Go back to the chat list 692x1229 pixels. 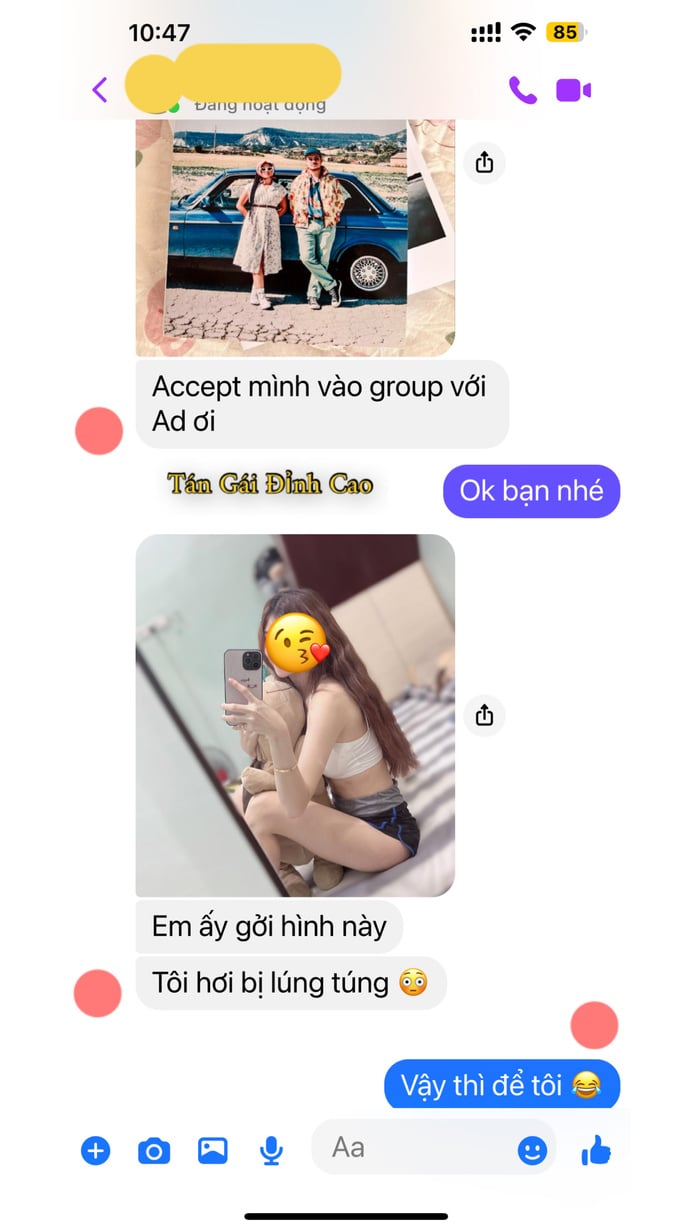coord(99,90)
